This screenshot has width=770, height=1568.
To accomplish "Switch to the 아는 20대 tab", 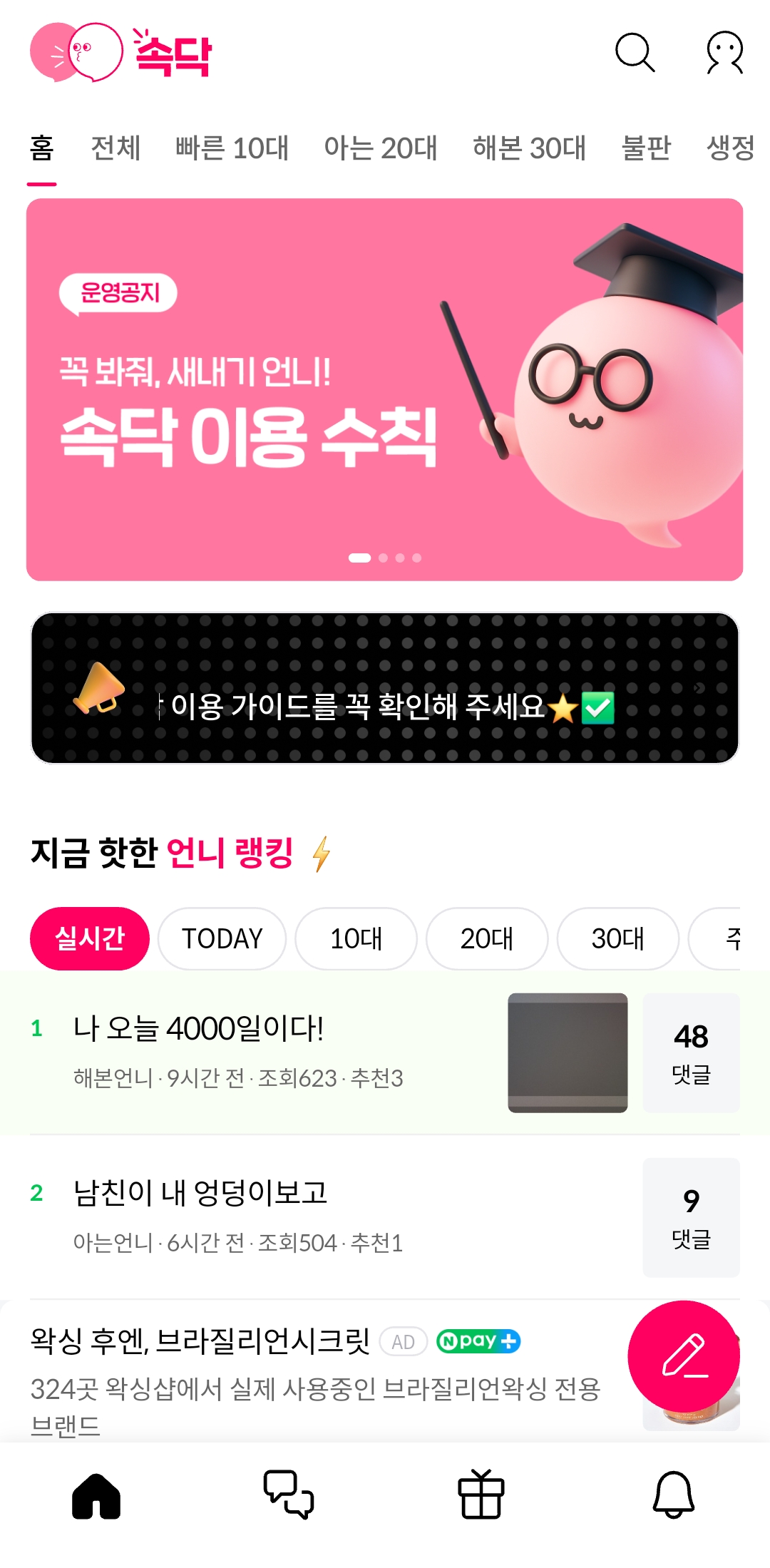I will 380,148.
